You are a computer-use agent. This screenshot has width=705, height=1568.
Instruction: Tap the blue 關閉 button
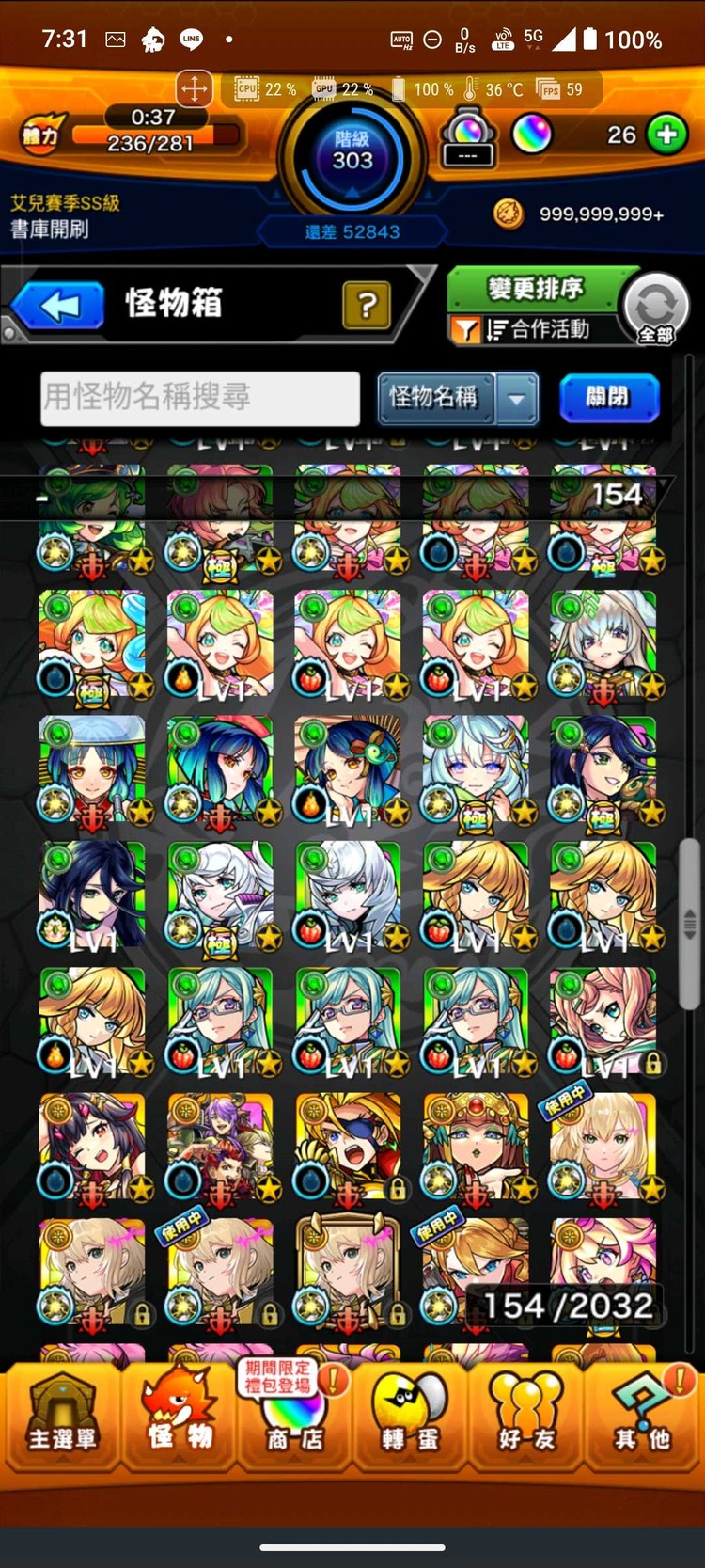tap(609, 398)
